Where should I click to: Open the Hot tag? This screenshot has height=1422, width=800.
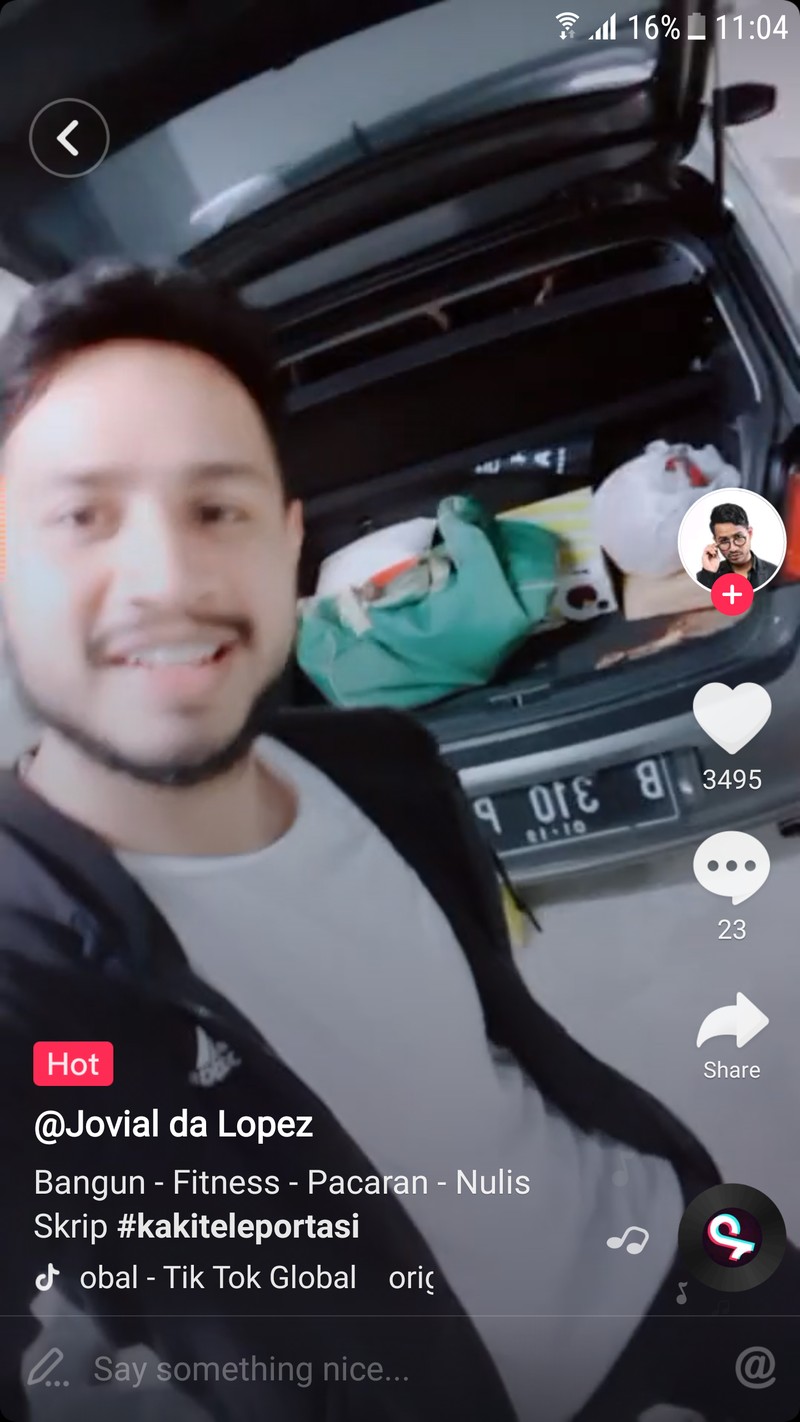[x=73, y=1064]
